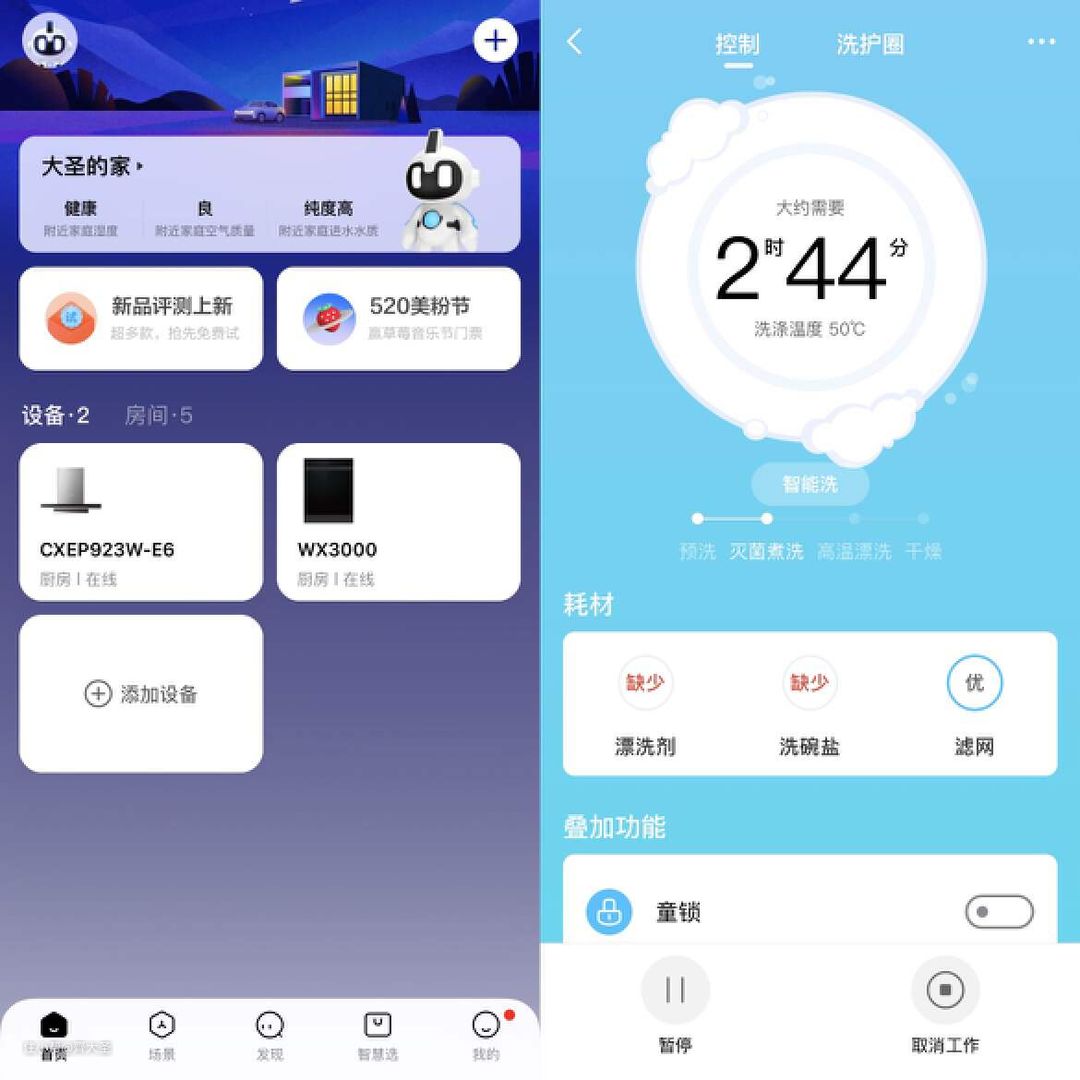Open the 新品评测上新 card
The width and height of the screenshot is (1080, 1080).
tap(141, 318)
